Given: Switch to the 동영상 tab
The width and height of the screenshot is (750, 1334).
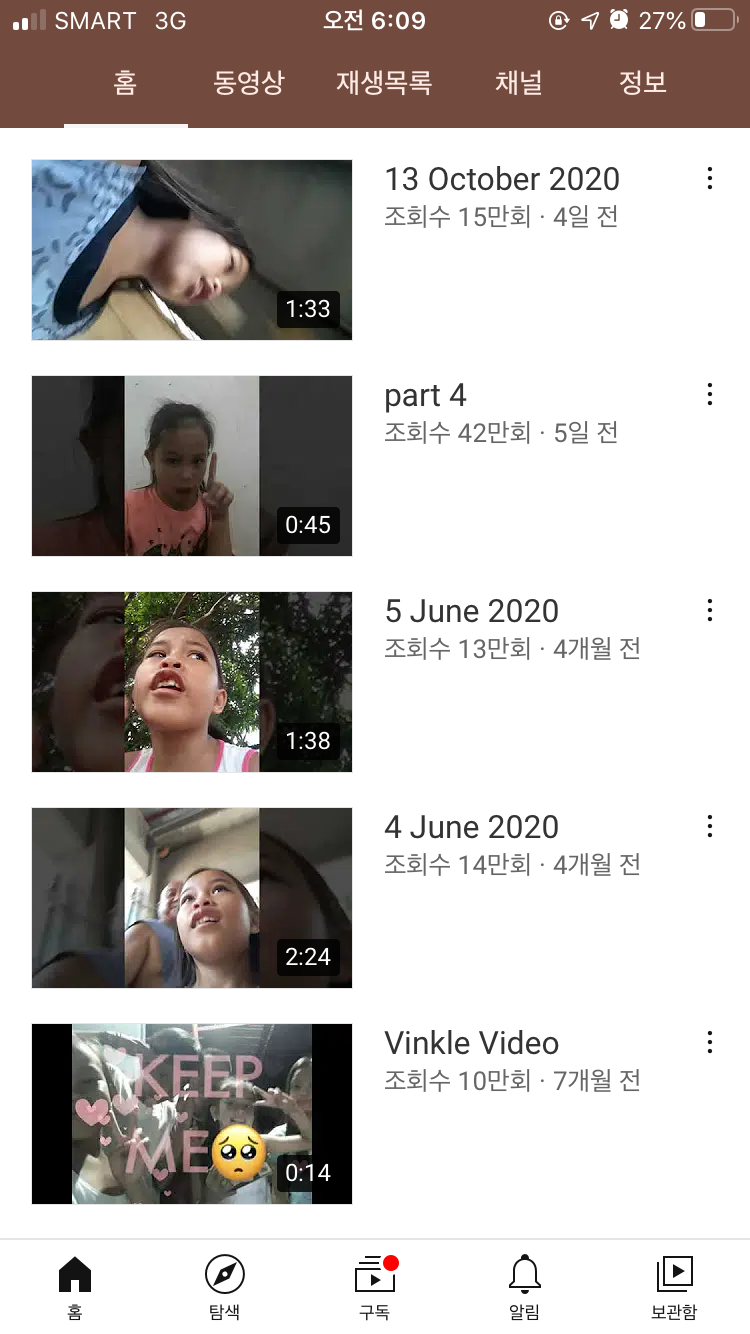Looking at the screenshot, I should click(x=249, y=82).
